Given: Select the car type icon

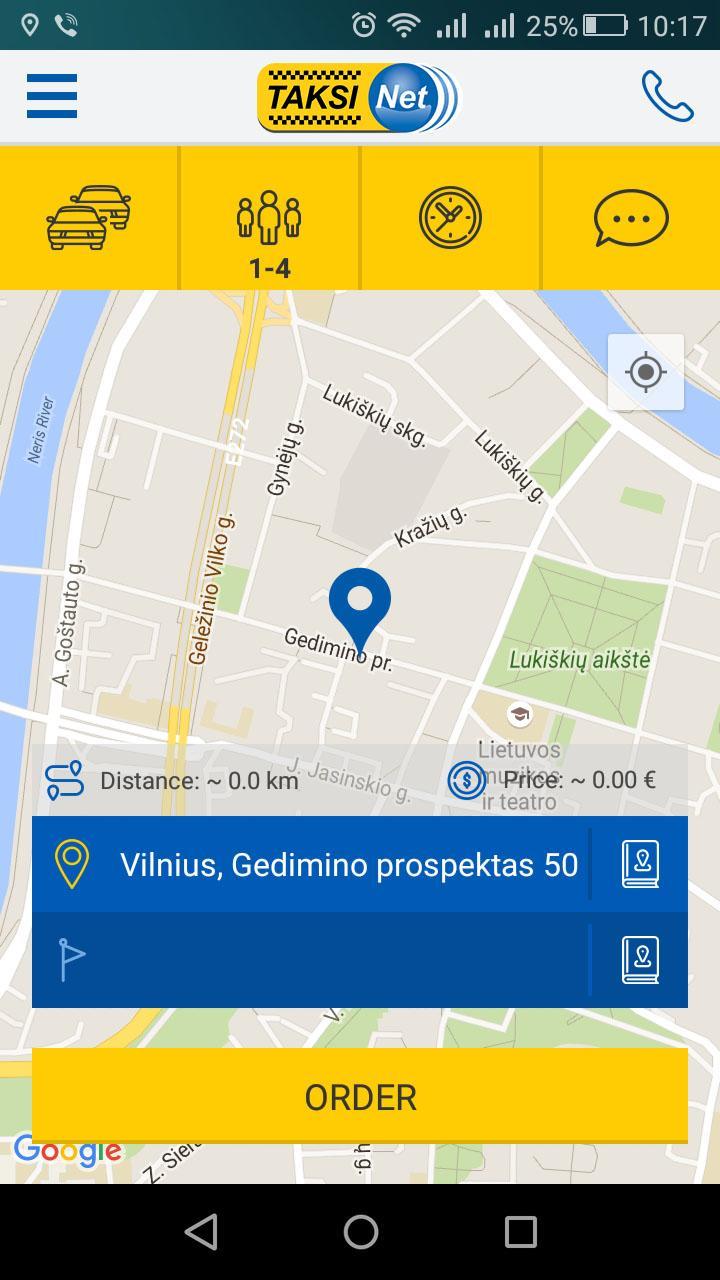Looking at the screenshot, I should (89, 215).
